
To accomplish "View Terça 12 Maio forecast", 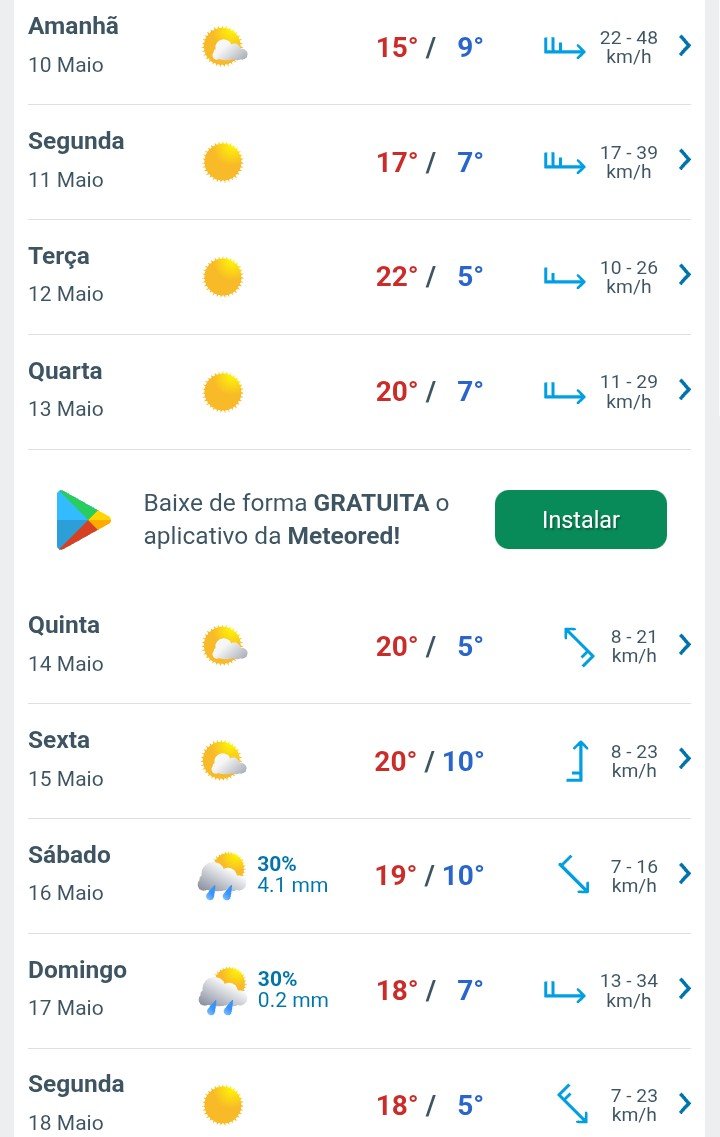I will coord(360,277).
